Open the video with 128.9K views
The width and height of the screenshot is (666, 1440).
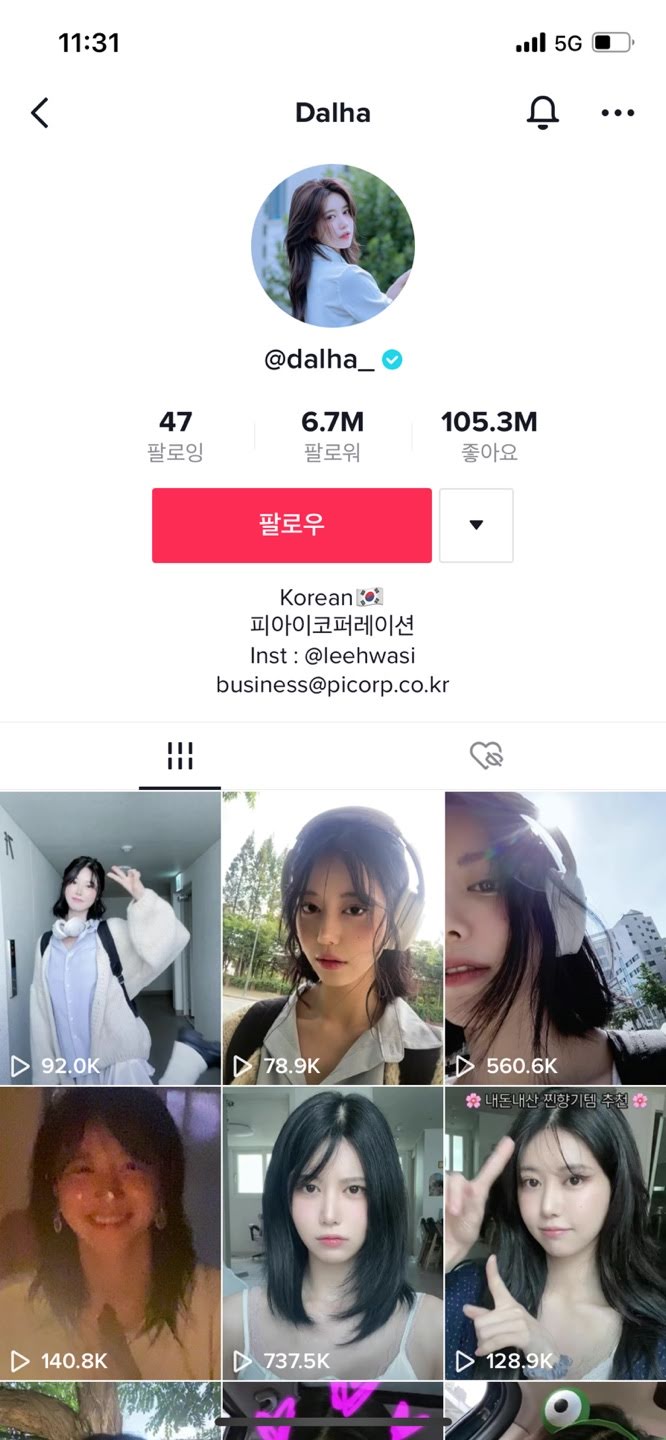[555, 1234]
